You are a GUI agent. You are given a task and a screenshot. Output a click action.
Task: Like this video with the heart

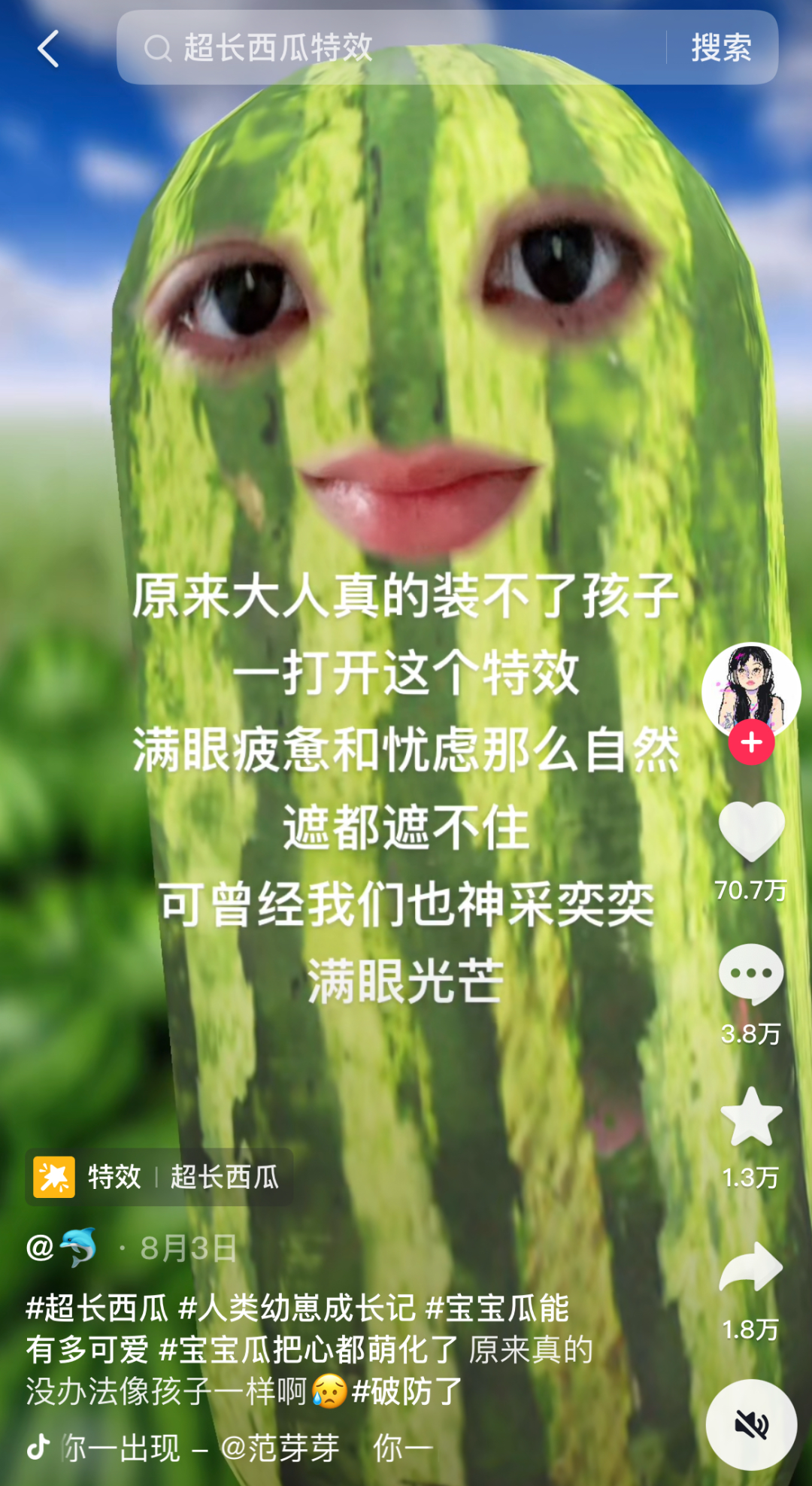point(751,830)
